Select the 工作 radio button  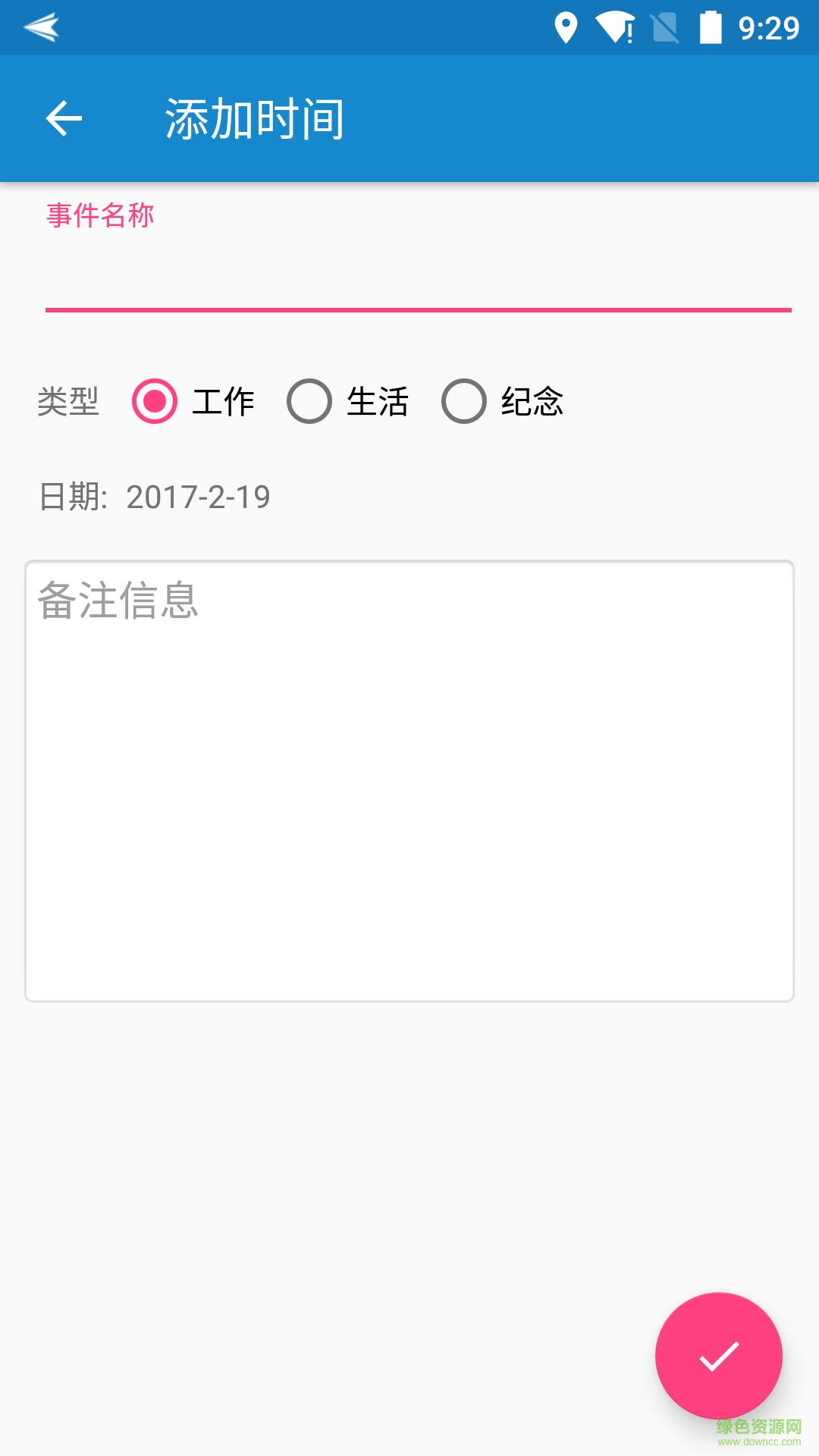(155, 402)
